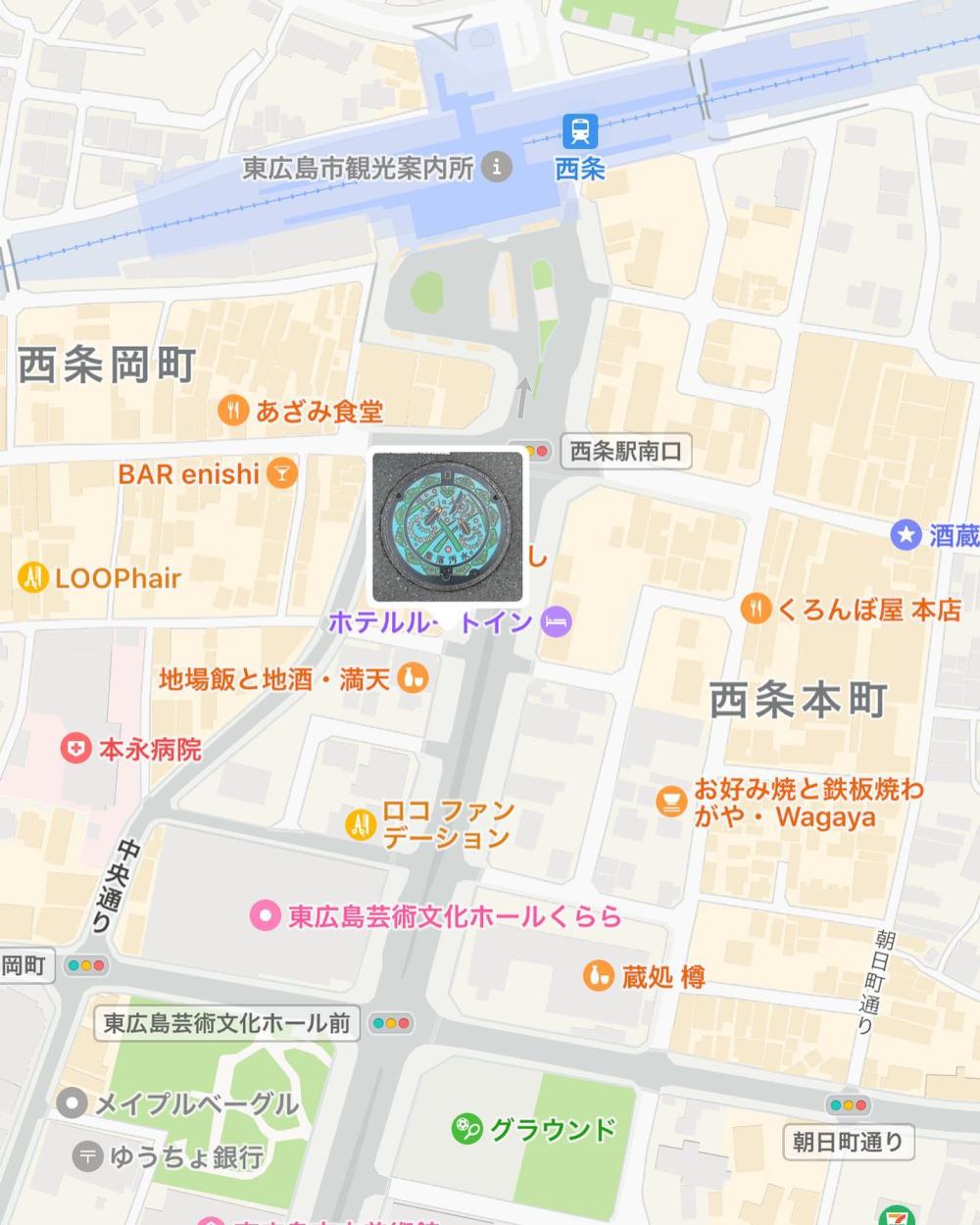Tap the グラウンド park marker
The height and width of the screenshot is (1225, 980).
click(x=465, y=1129)
